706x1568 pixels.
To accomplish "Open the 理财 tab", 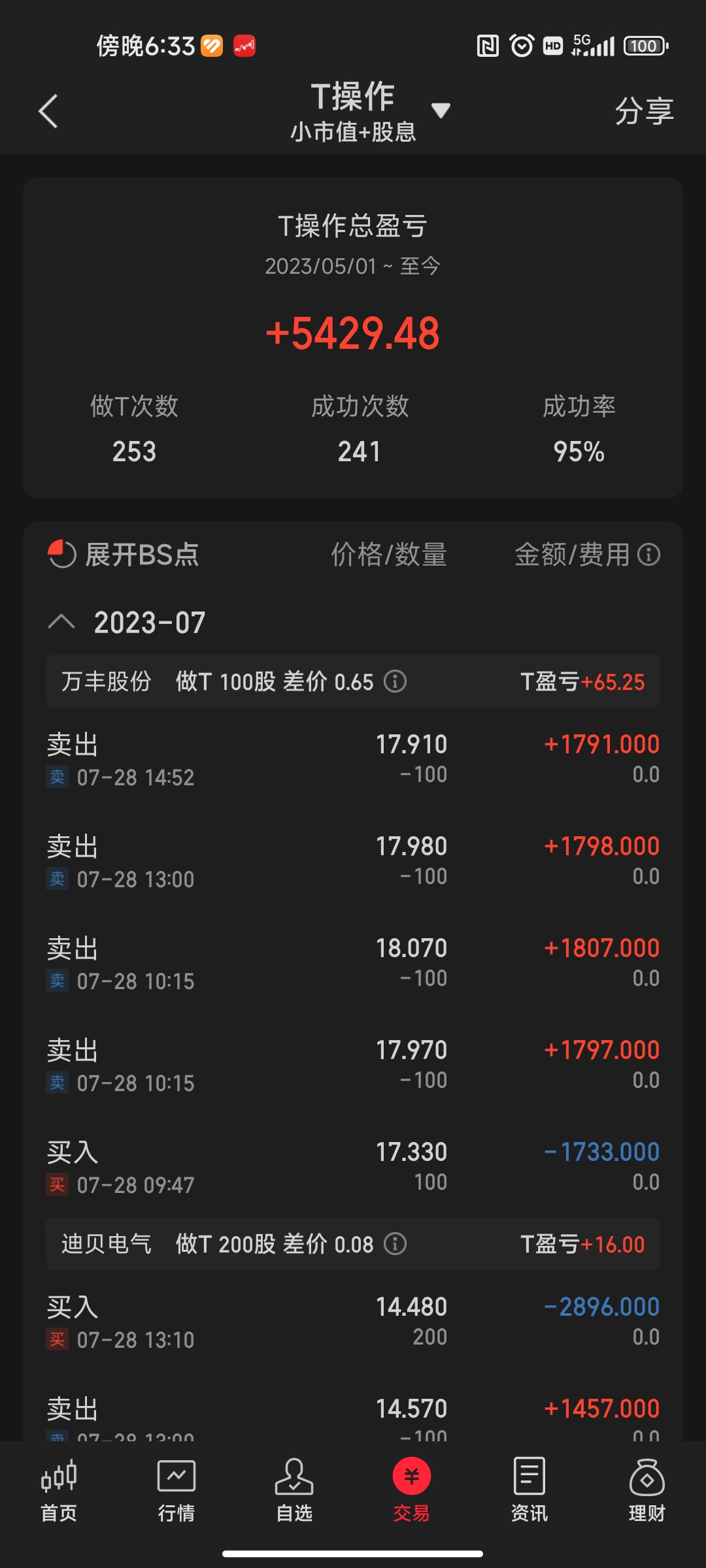I will click(647, 1489).
